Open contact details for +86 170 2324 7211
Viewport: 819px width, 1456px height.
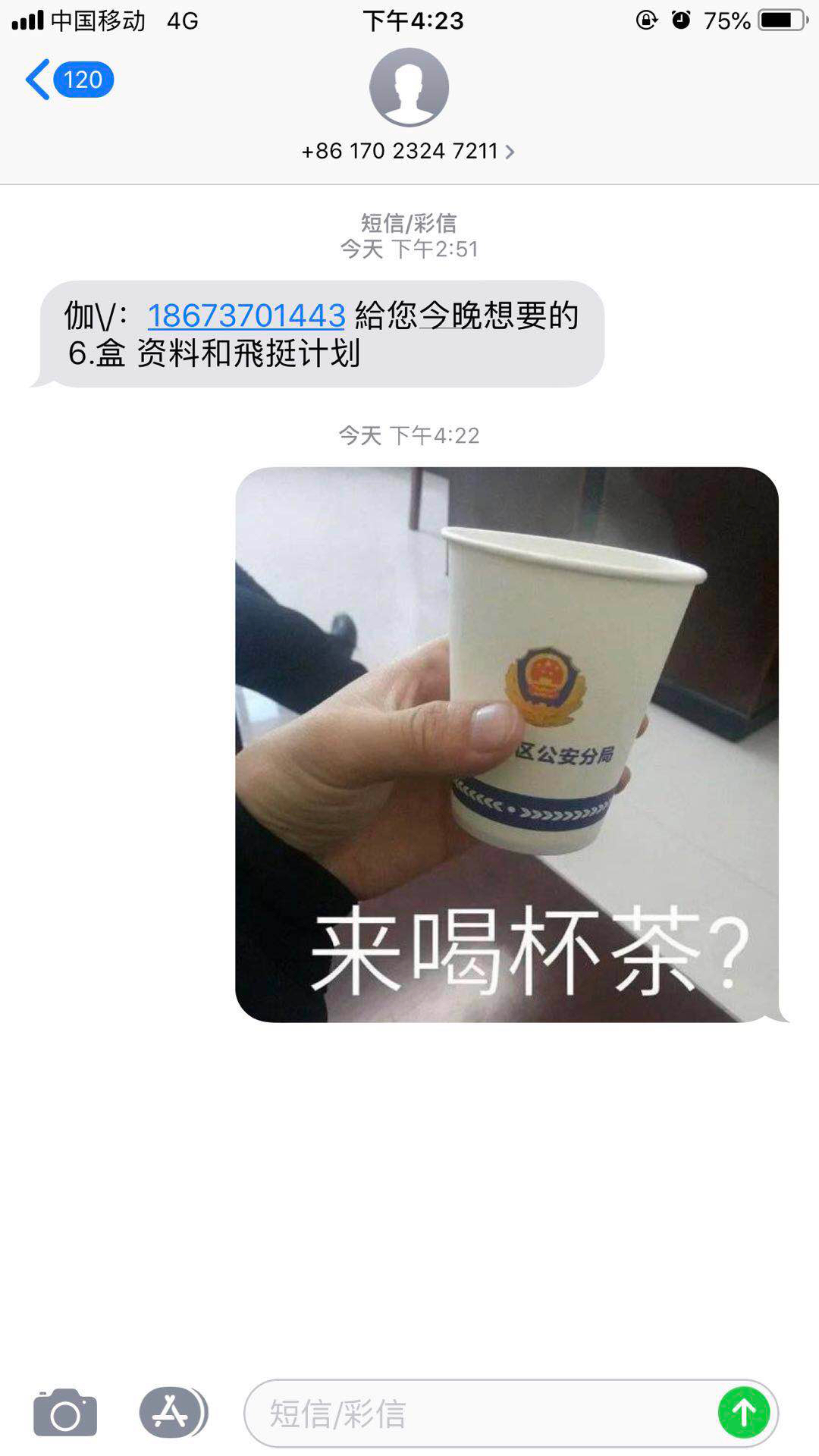[408, 151]
